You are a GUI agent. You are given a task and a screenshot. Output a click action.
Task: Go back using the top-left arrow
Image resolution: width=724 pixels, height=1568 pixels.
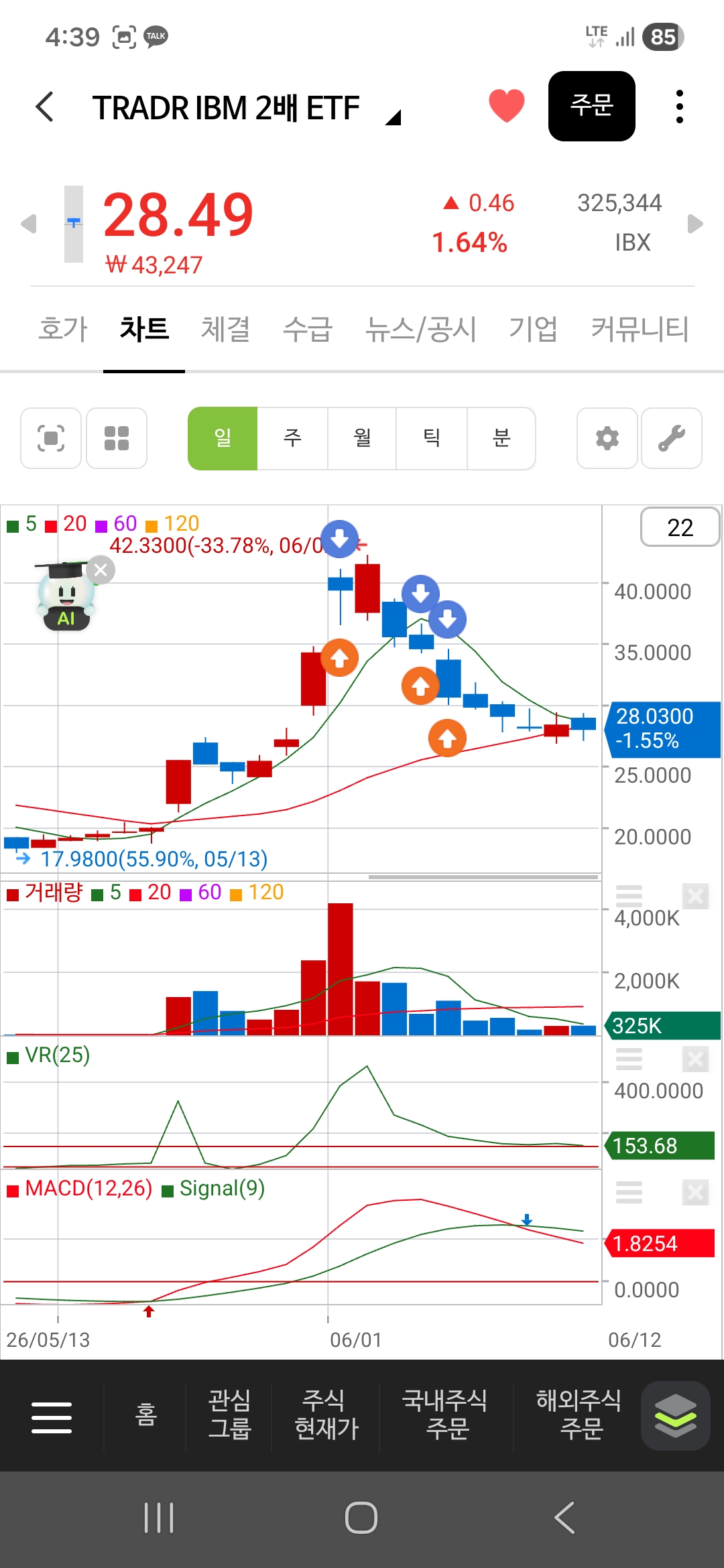tap(44, 107)
